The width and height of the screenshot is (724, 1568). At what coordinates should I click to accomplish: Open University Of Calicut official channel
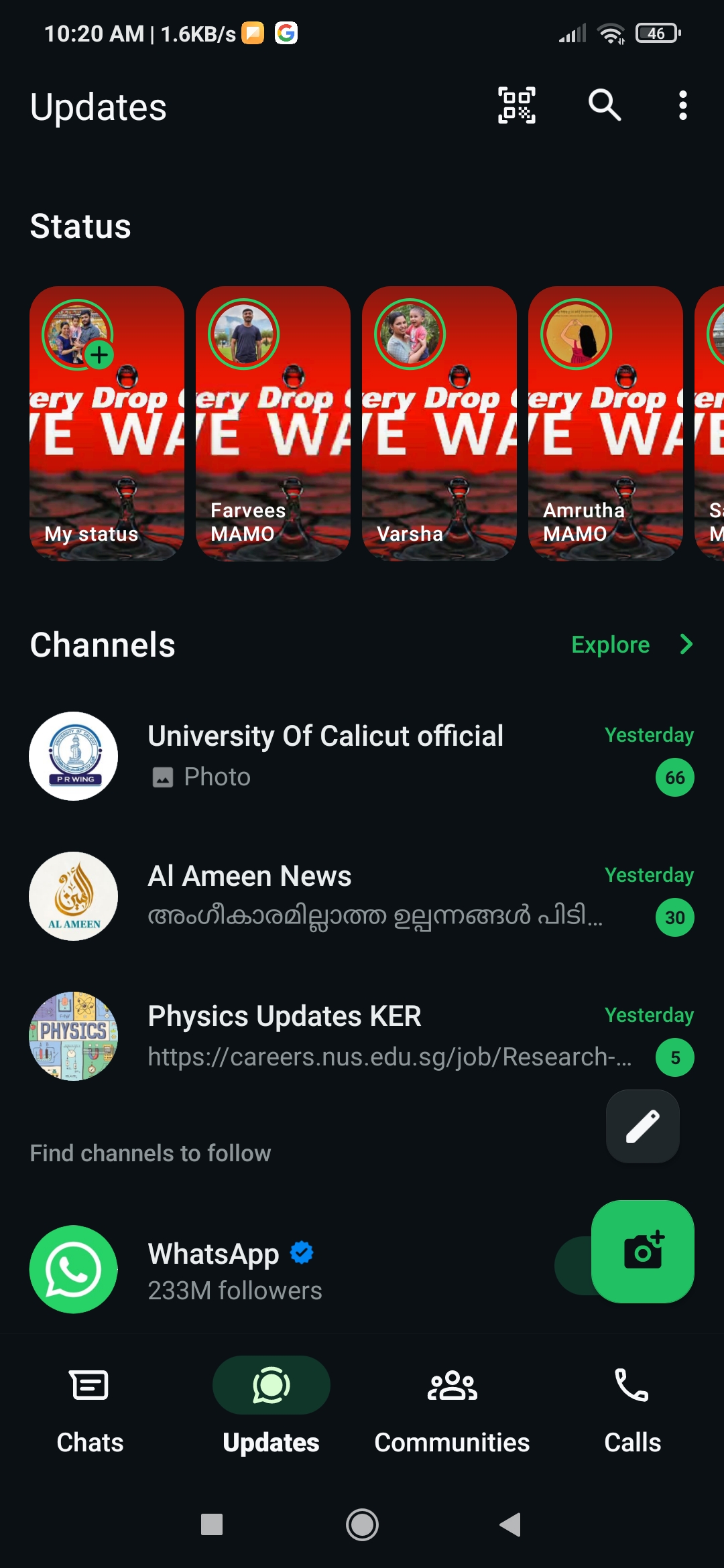(x=362, y=756)
